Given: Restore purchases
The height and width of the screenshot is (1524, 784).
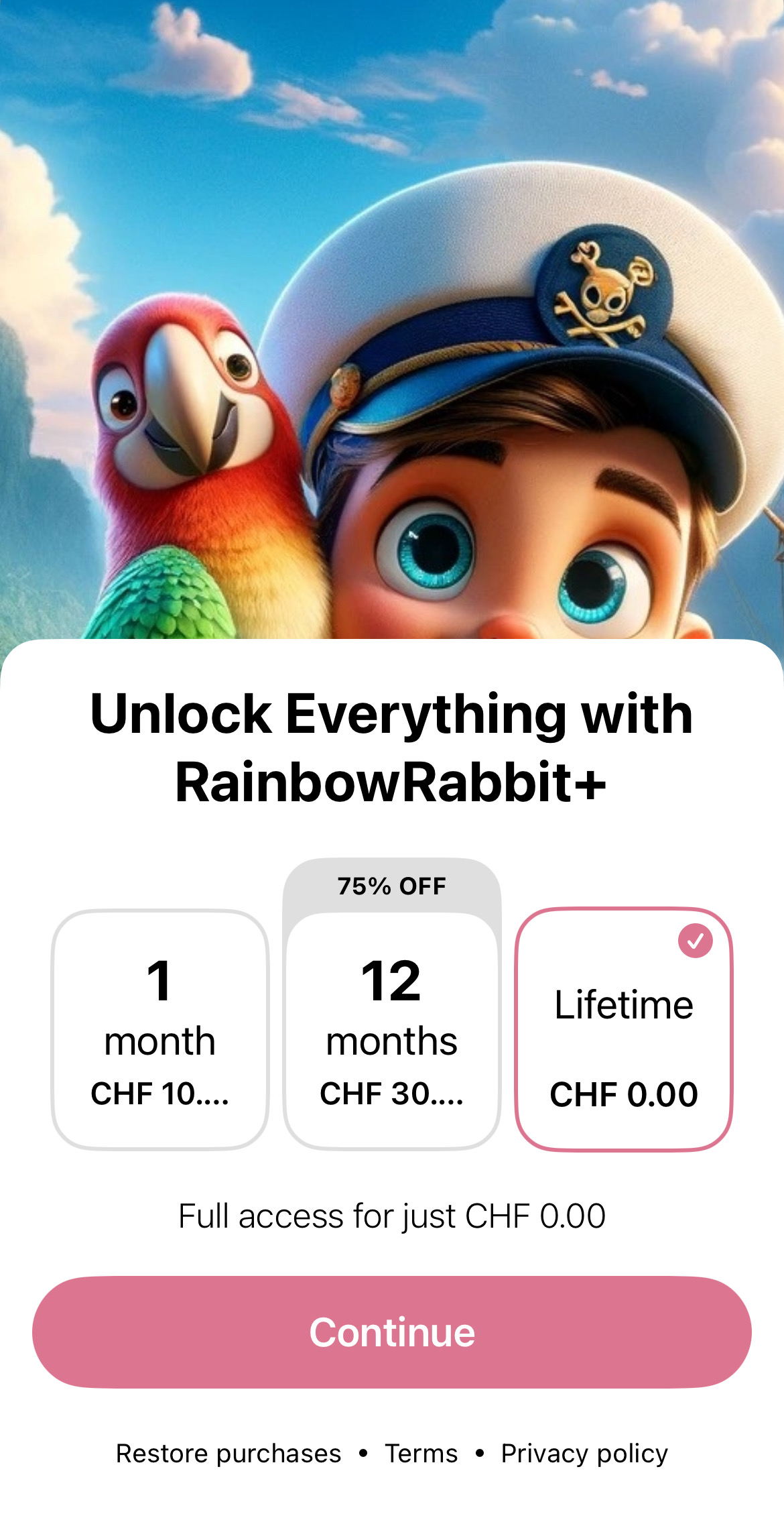Looking at the screenshot, I should [x=228, y=1453].
